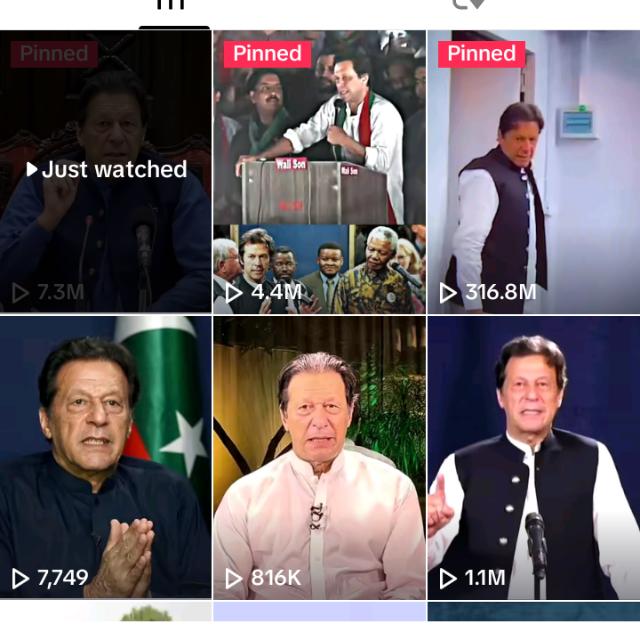Play the video with 7,749 views

pyautogui.click(x=105, y=456)
